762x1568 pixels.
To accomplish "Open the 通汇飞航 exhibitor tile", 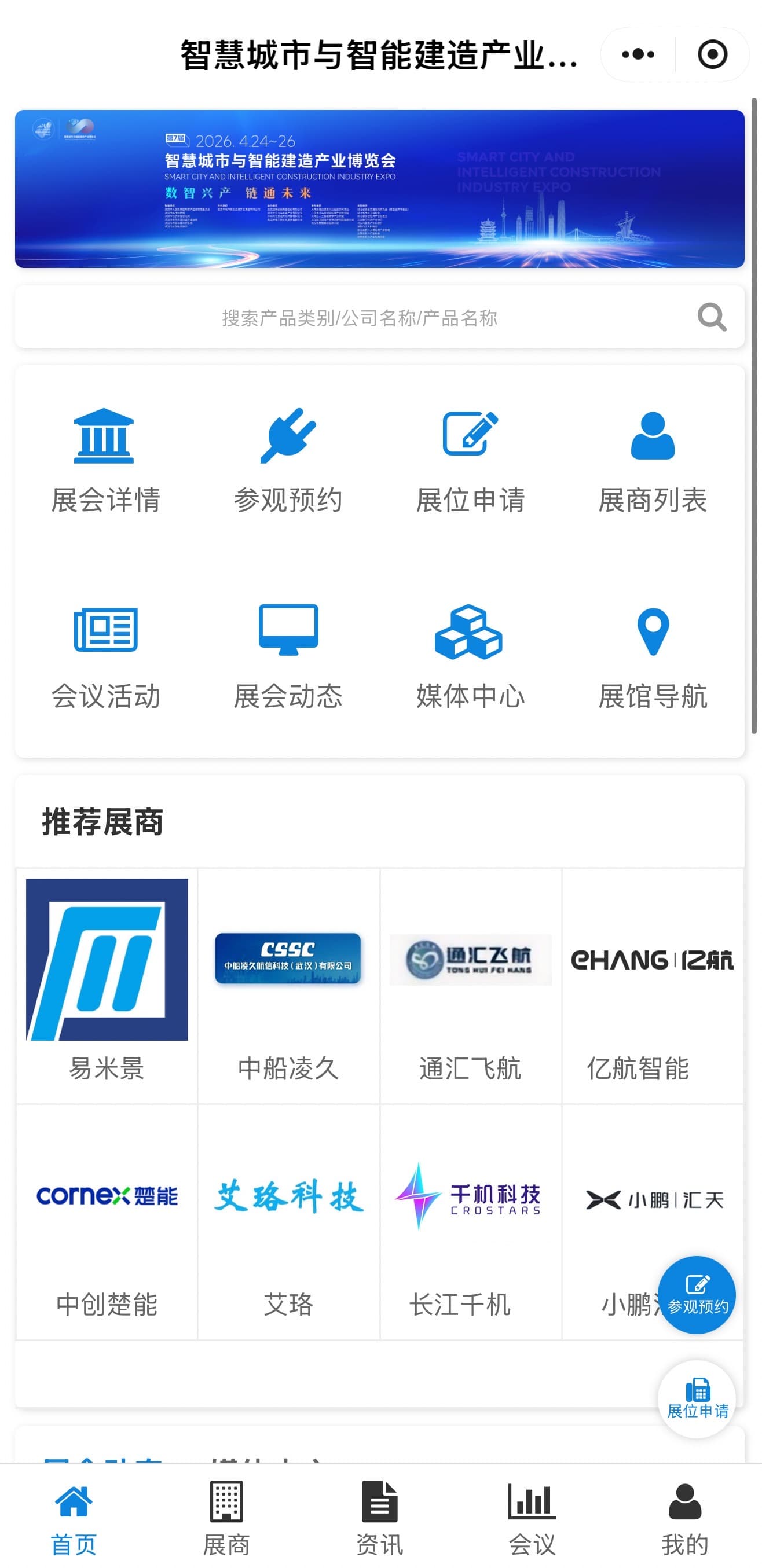I will pos(470,985).
